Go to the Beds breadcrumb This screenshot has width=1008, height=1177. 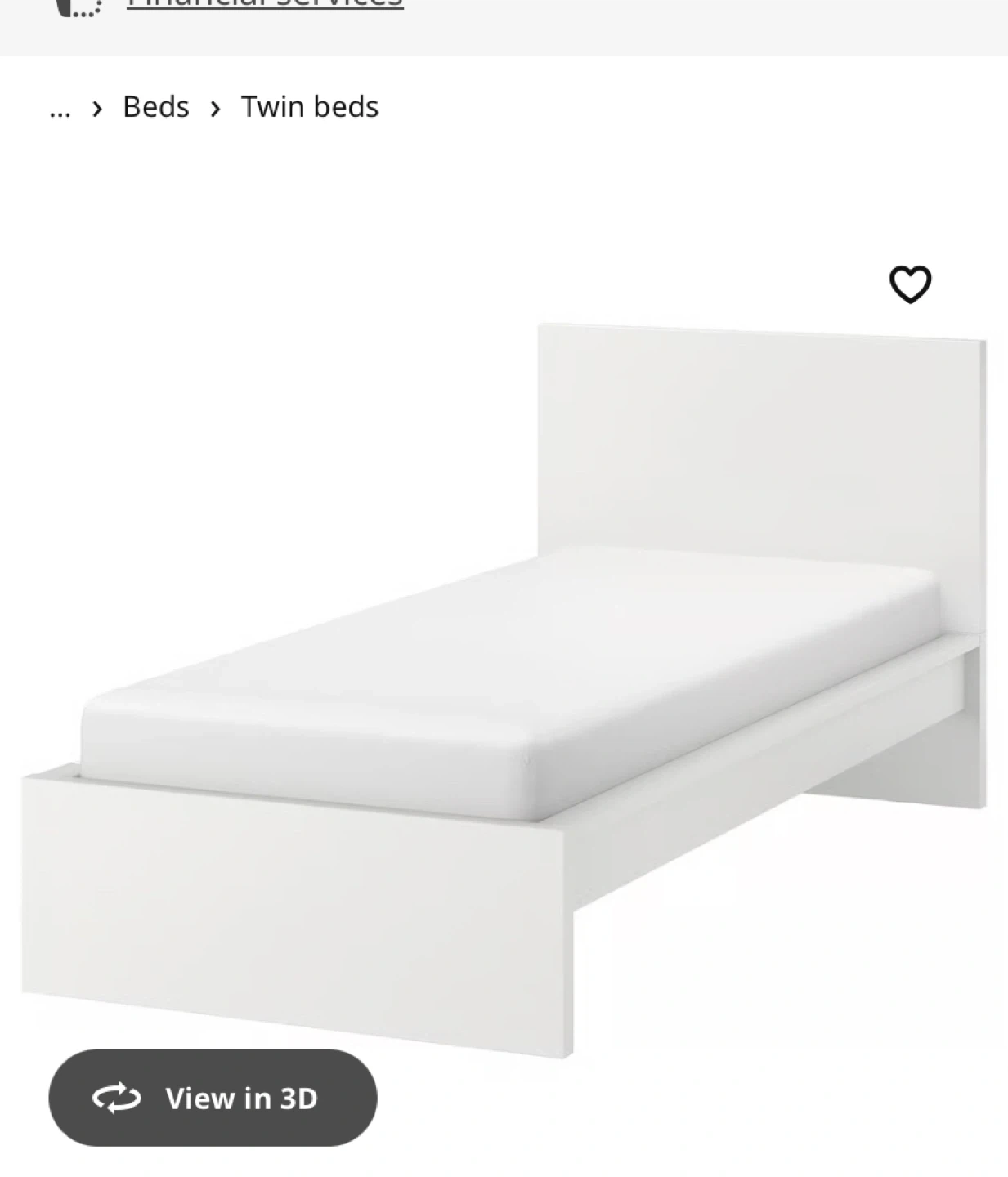coord(155,107)
